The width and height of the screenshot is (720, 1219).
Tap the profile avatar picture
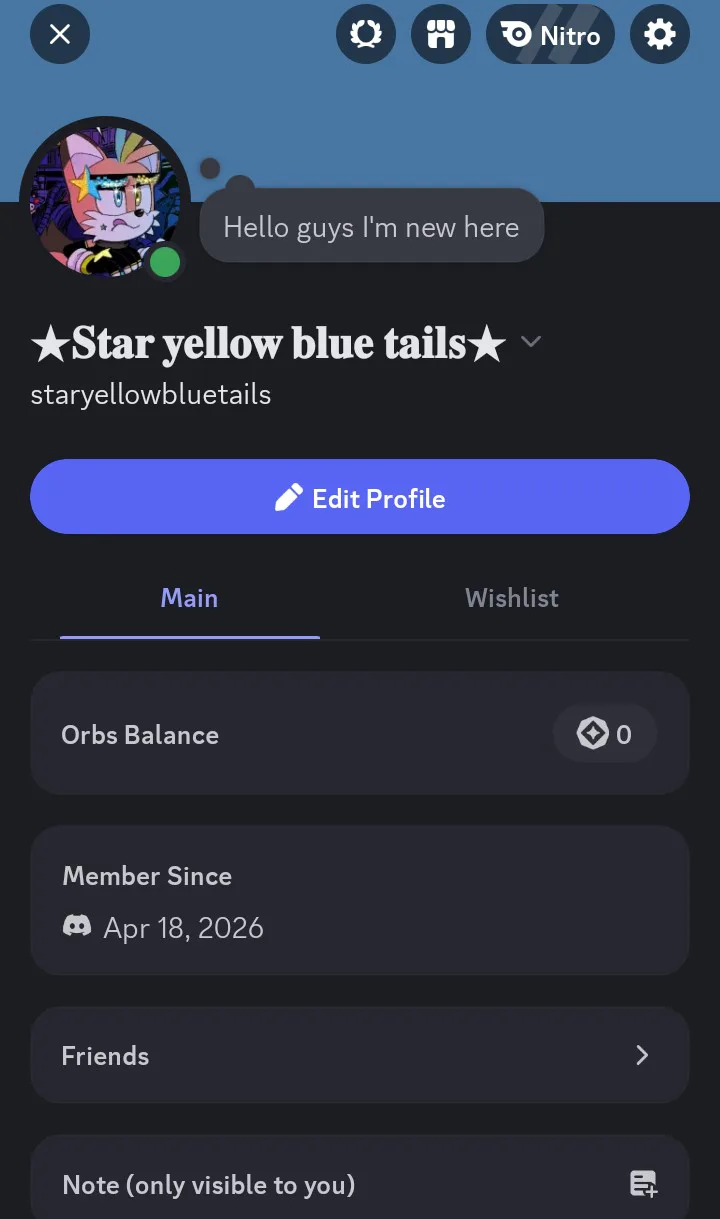(x=104, y=202)
